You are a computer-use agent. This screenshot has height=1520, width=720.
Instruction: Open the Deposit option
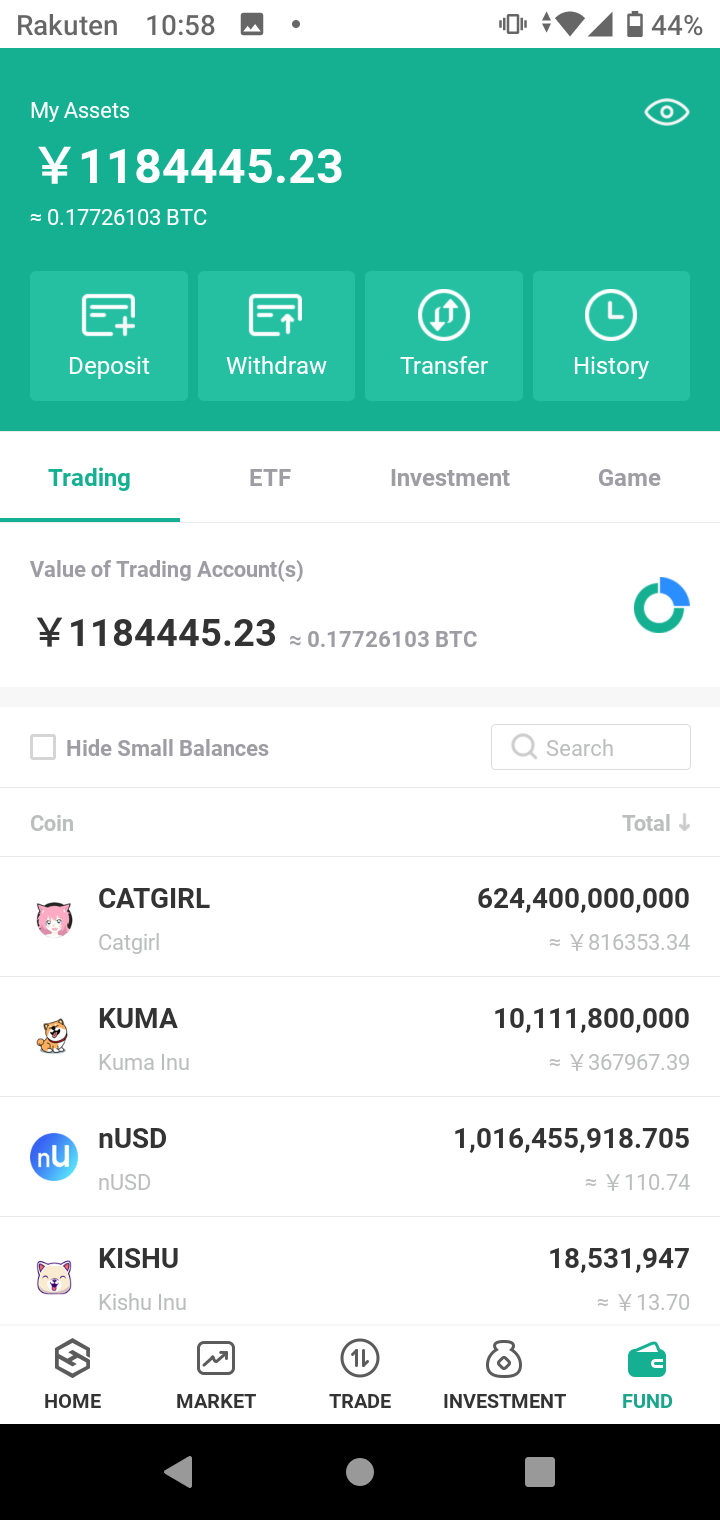pyautogui.click(x=109, y=336)
